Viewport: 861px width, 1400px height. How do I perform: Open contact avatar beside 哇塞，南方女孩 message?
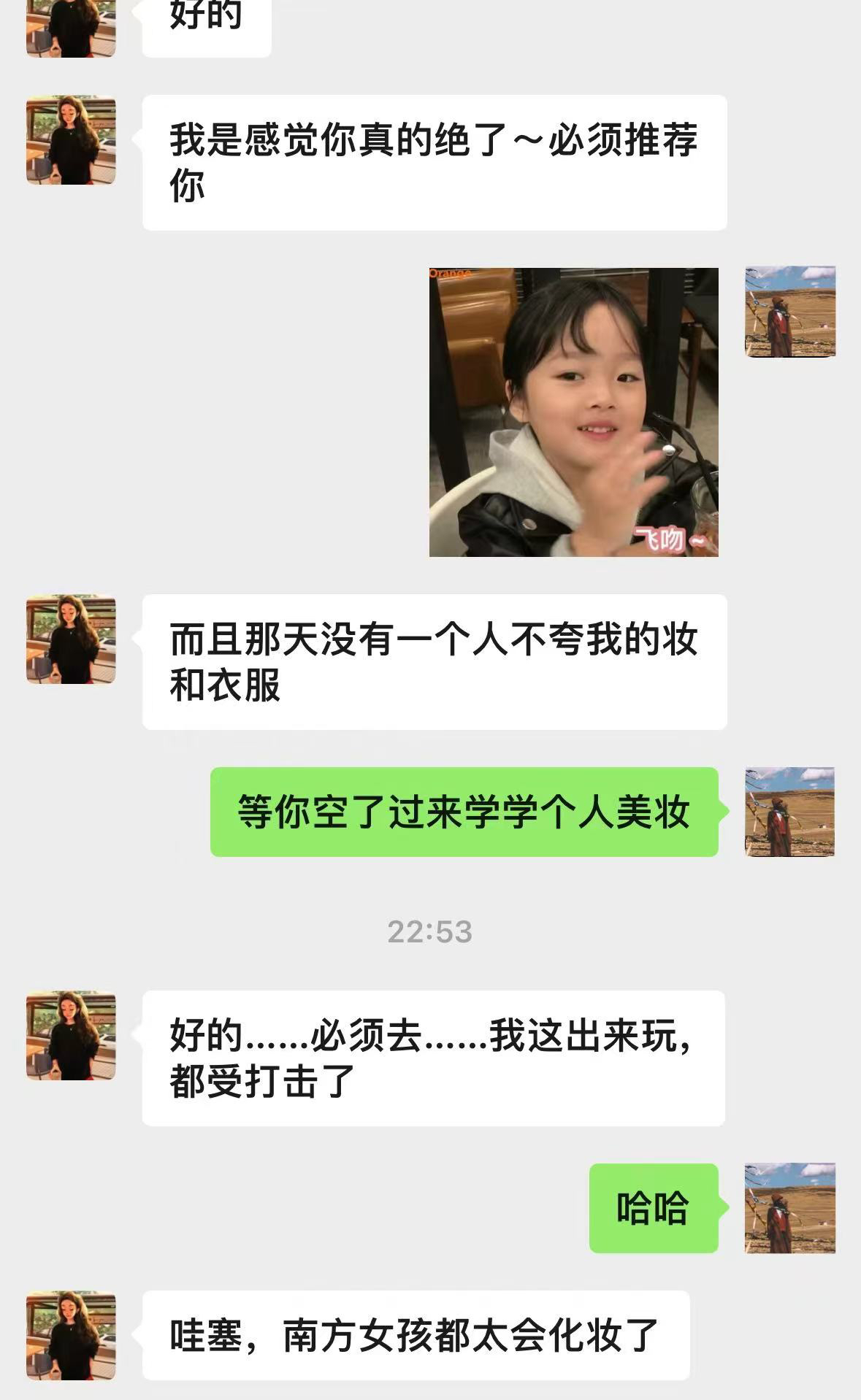coord(71,1336)
